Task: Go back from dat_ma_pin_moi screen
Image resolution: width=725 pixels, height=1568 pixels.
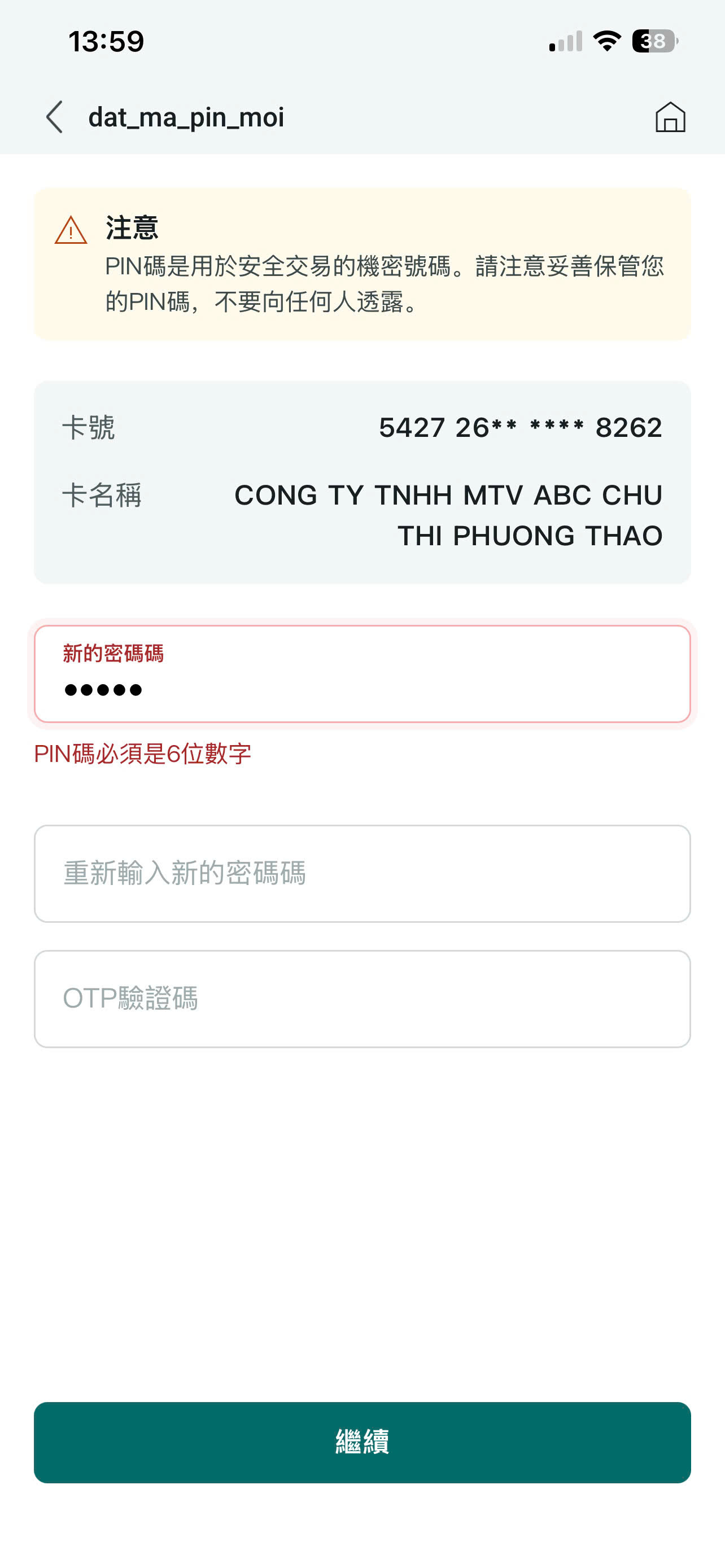Action: click(x=55, y=117)
